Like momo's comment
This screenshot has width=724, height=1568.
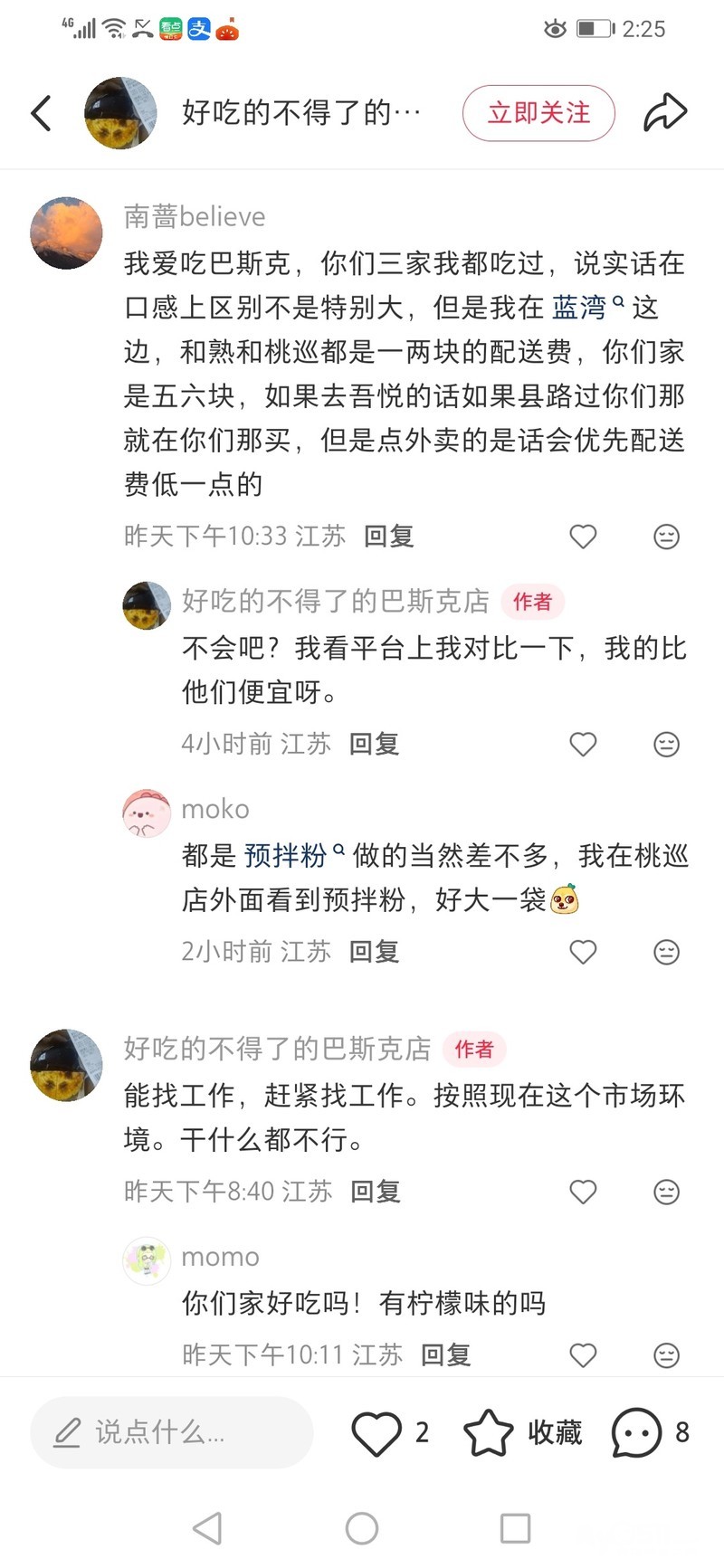[x=583, y=1354]
